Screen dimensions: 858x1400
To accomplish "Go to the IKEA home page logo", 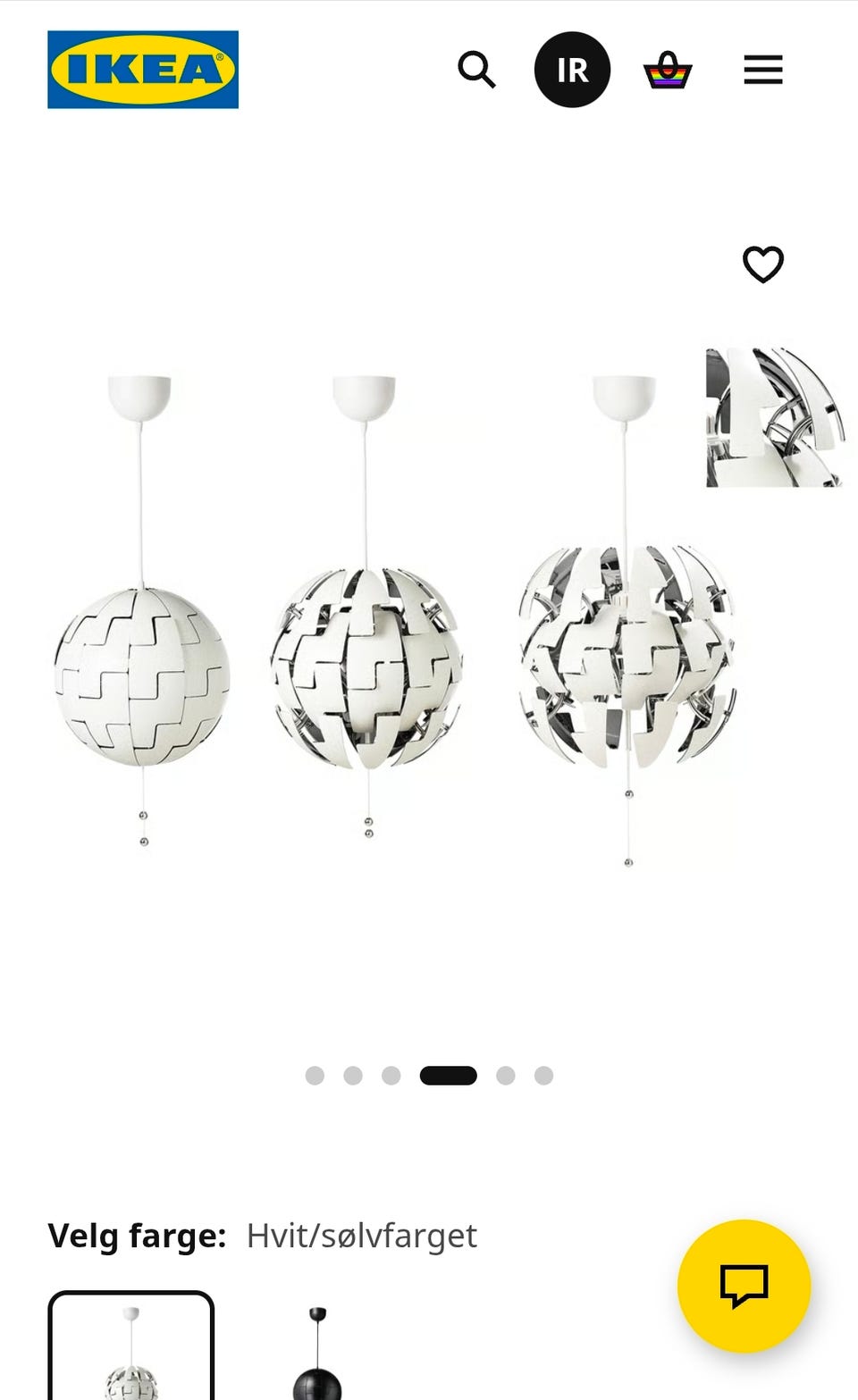I will coord(143,70).
